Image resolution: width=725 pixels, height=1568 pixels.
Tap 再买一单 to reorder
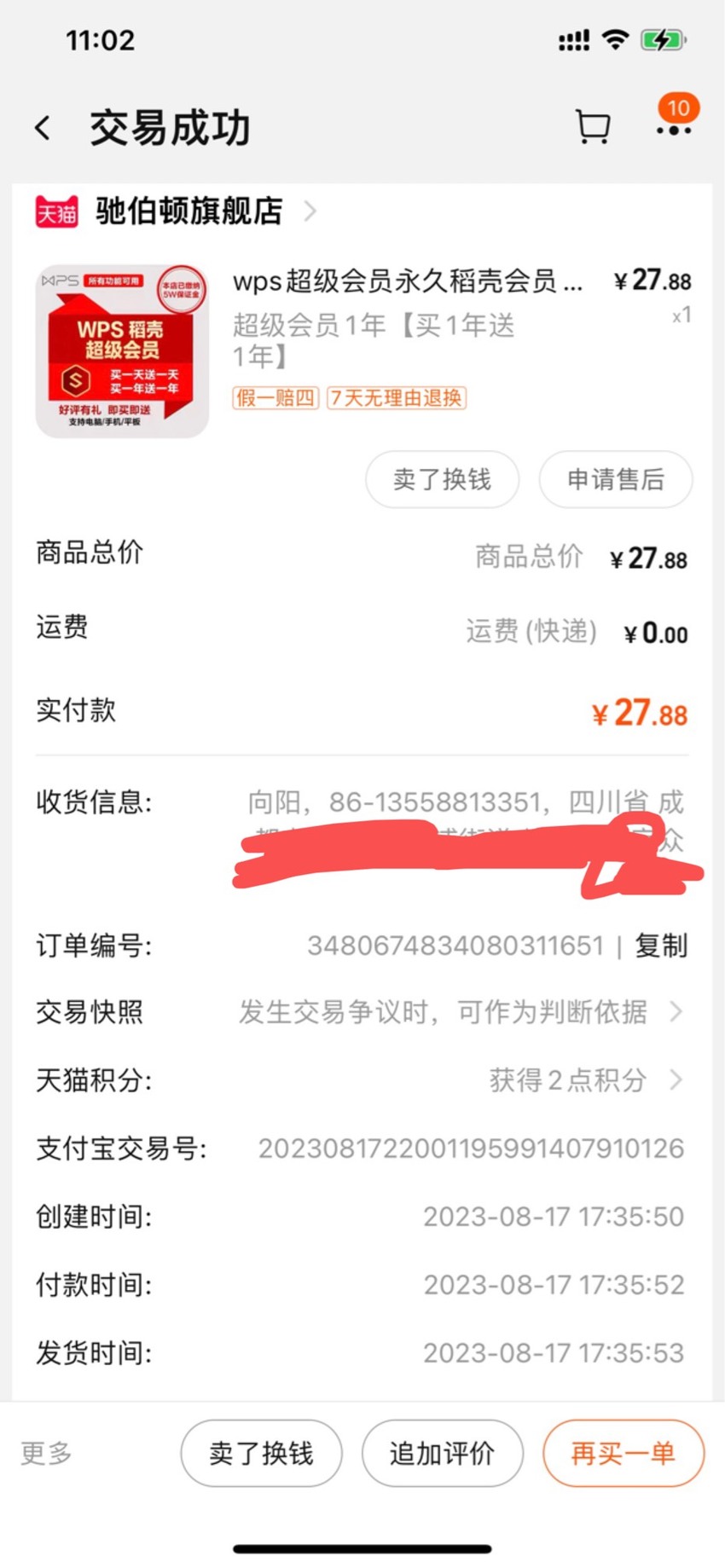(623, 1453)
